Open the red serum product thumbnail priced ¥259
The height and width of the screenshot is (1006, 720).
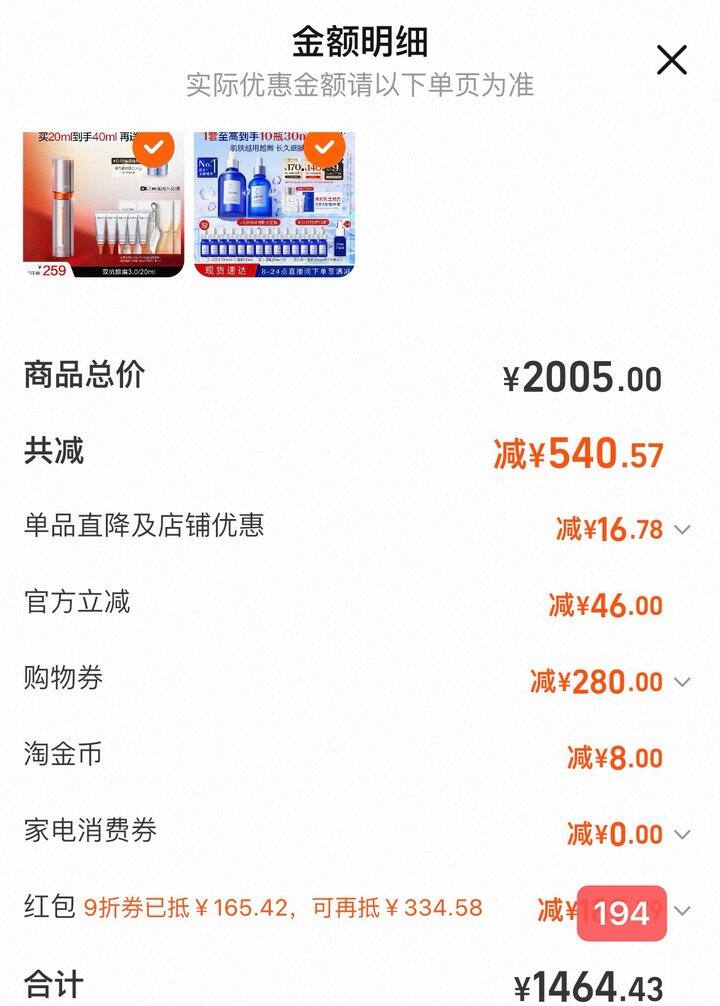click(100, 204)
